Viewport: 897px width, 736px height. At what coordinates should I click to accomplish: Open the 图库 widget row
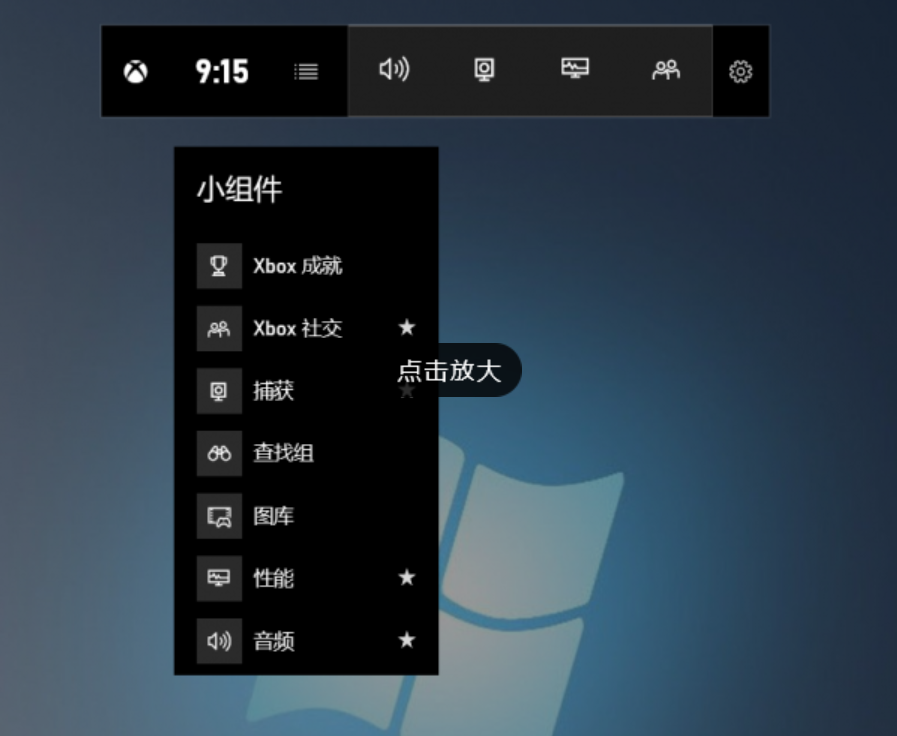(273, 516)
